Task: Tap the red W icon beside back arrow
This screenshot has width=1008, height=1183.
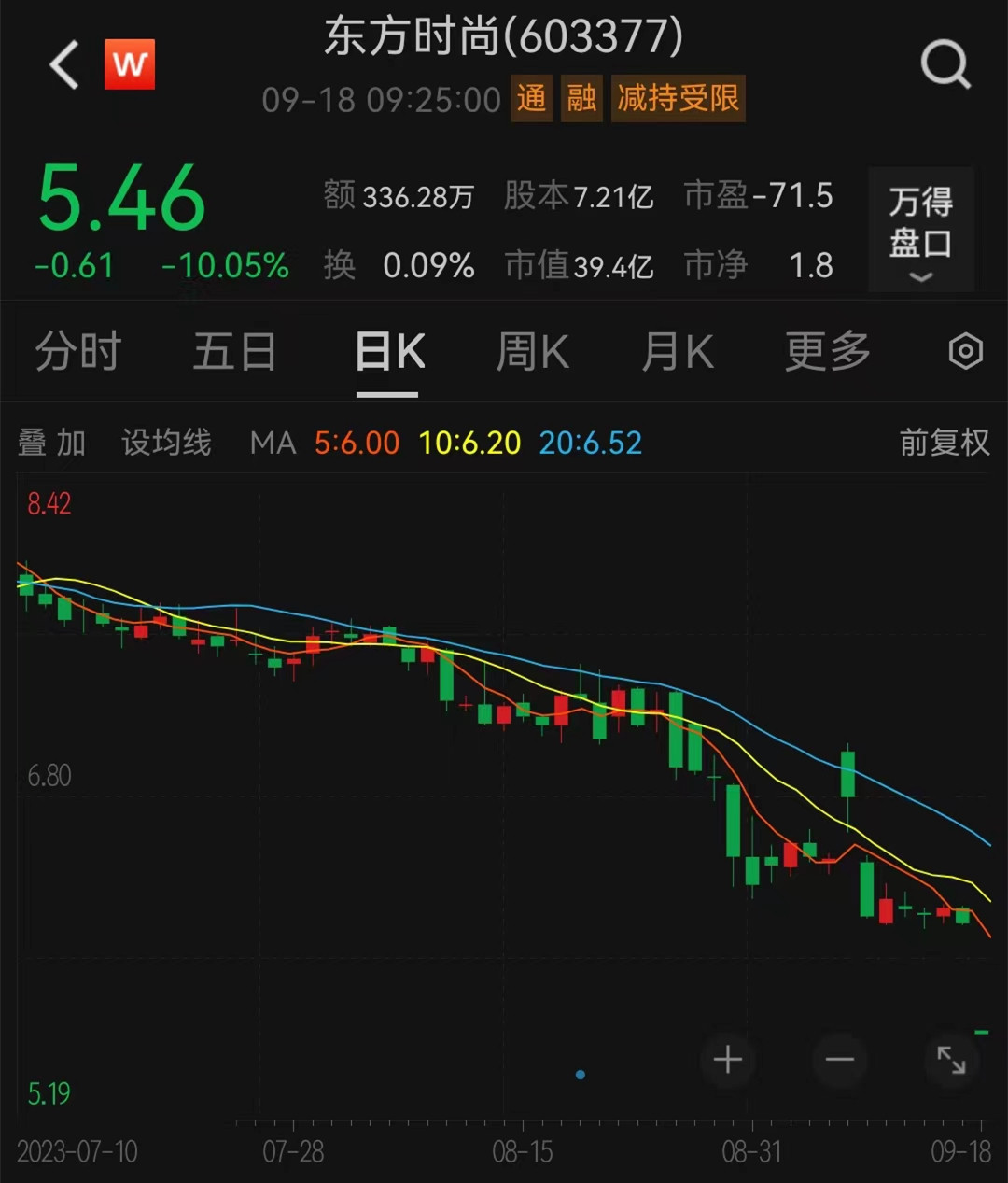Action: (x=130, y=65)
